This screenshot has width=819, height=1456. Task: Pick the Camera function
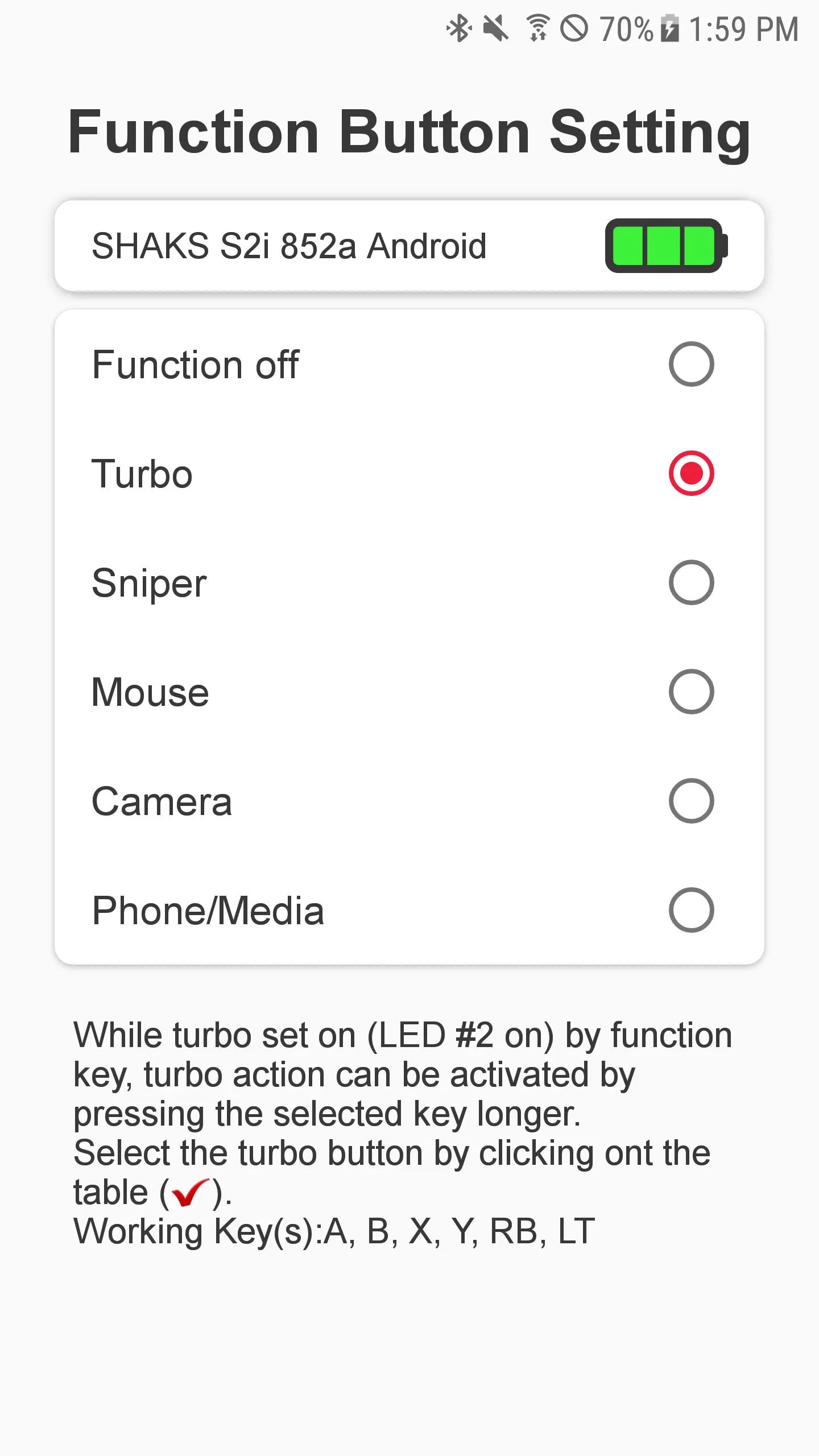(690, 801)
